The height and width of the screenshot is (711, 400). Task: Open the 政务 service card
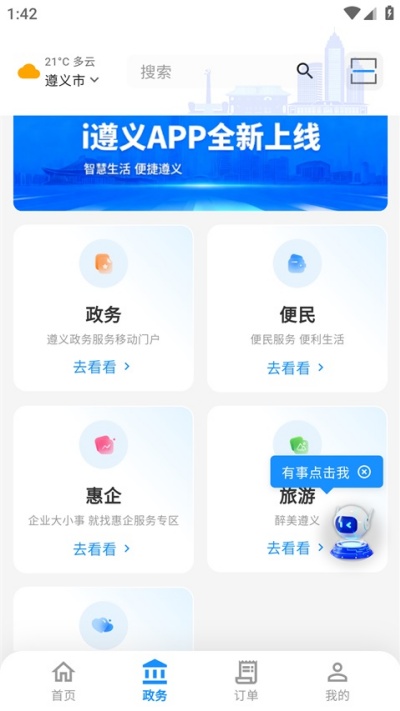point(103,308)
